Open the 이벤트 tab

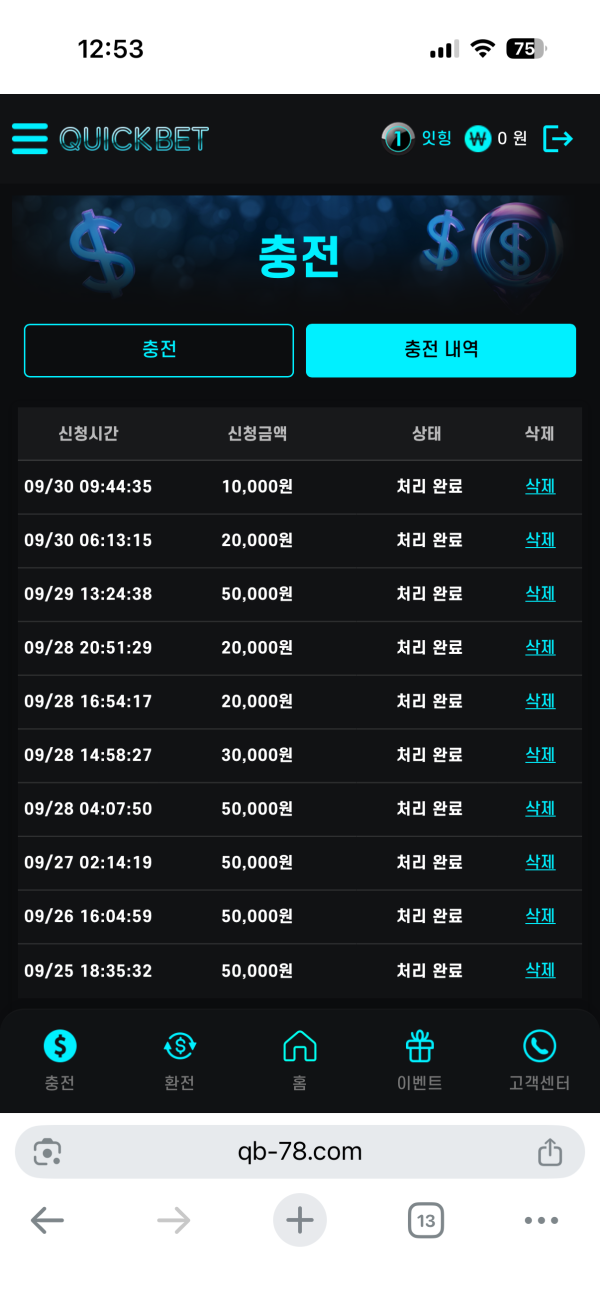pos(419,1060)
